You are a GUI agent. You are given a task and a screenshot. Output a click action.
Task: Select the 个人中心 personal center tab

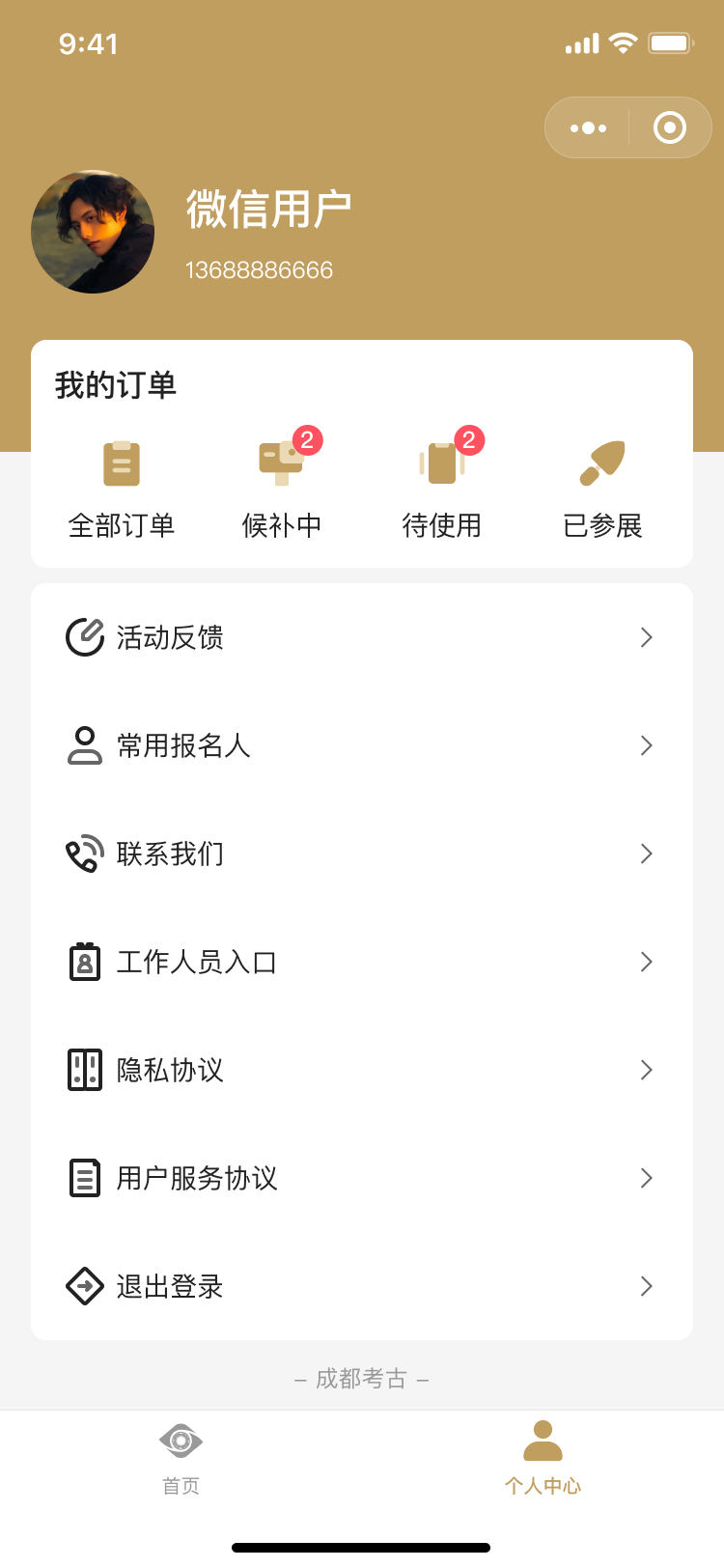pyautogui.click(x=543, y=1458)
